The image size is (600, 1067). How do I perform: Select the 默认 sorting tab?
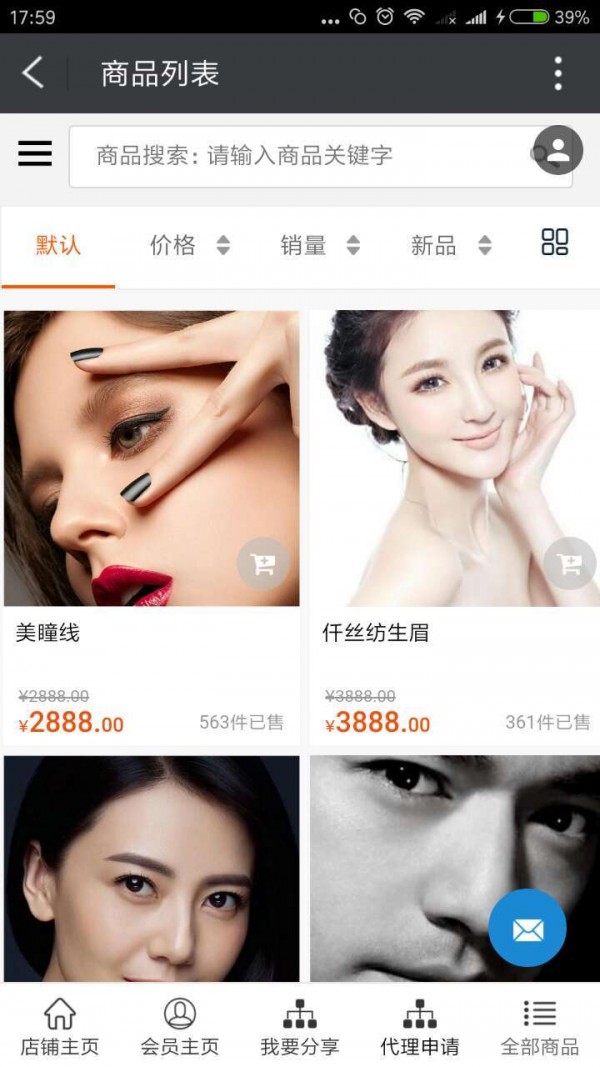click(58, 245)
